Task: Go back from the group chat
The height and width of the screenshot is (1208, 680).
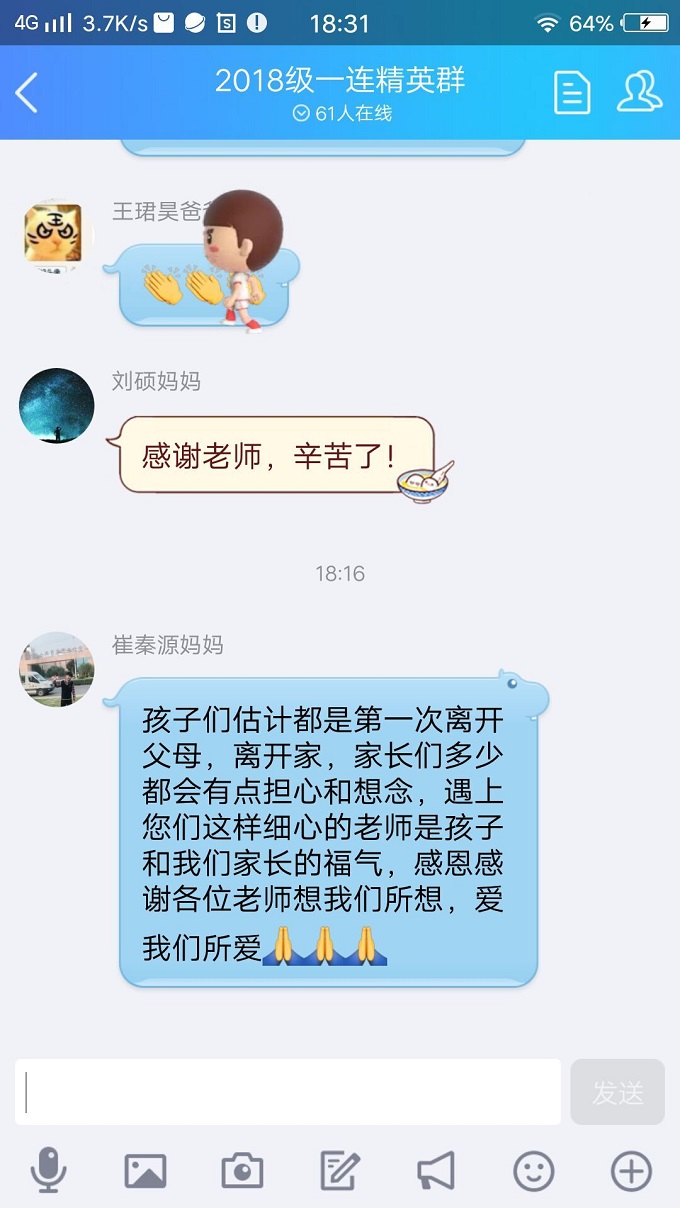Action: click(x=28, y=93)
